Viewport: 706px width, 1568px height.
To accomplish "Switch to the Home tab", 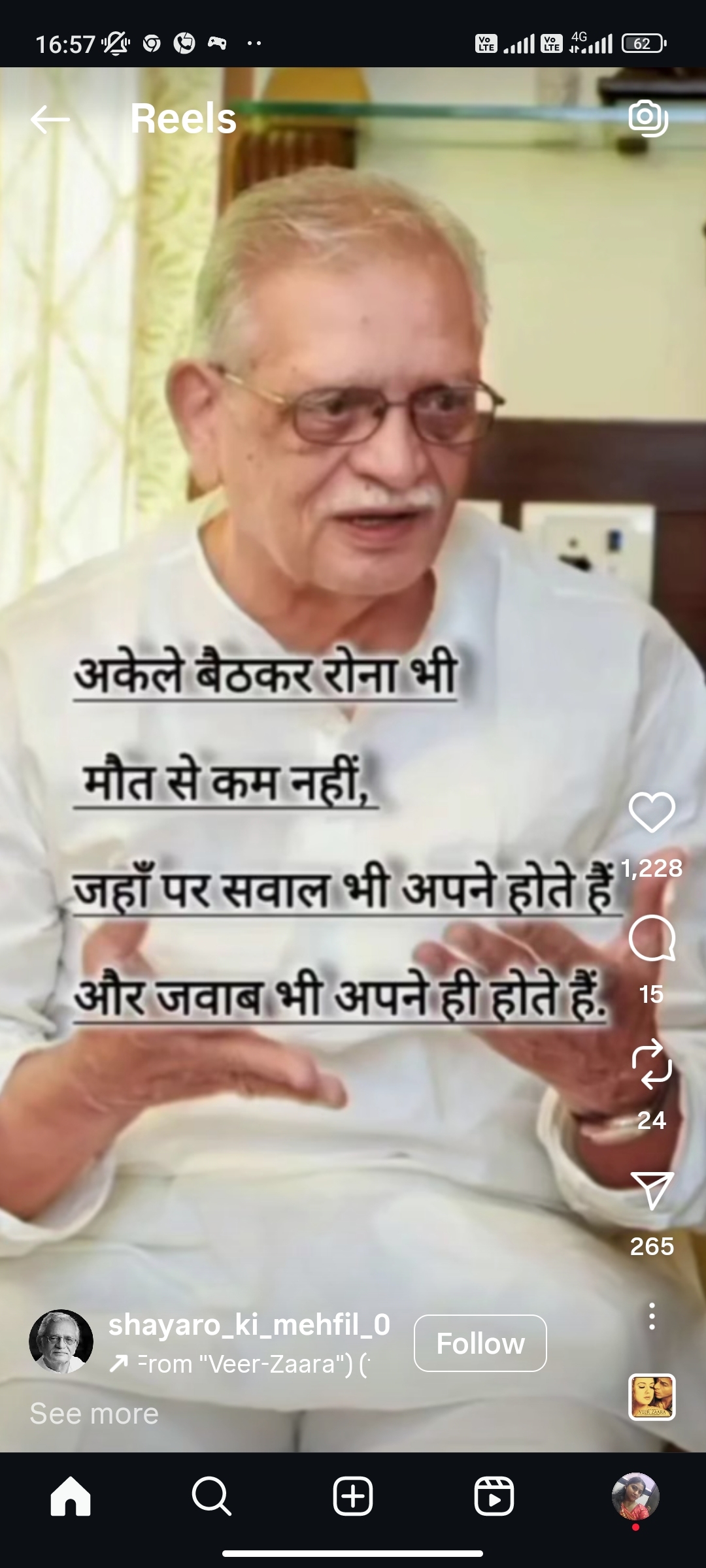I will 71,1496.
